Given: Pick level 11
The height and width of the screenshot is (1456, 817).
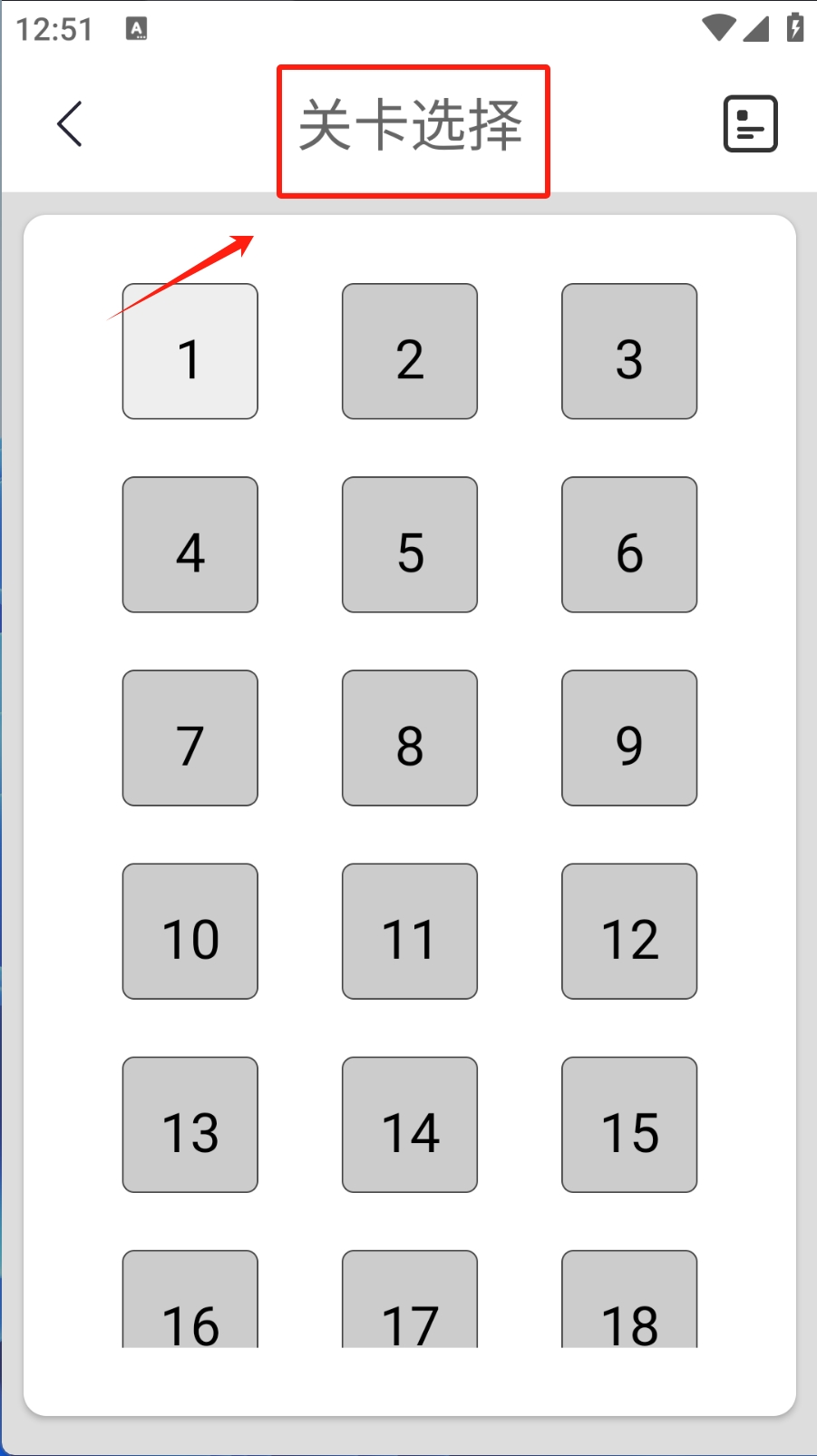Looking at the screenshot, I should [x=410, y=931].
